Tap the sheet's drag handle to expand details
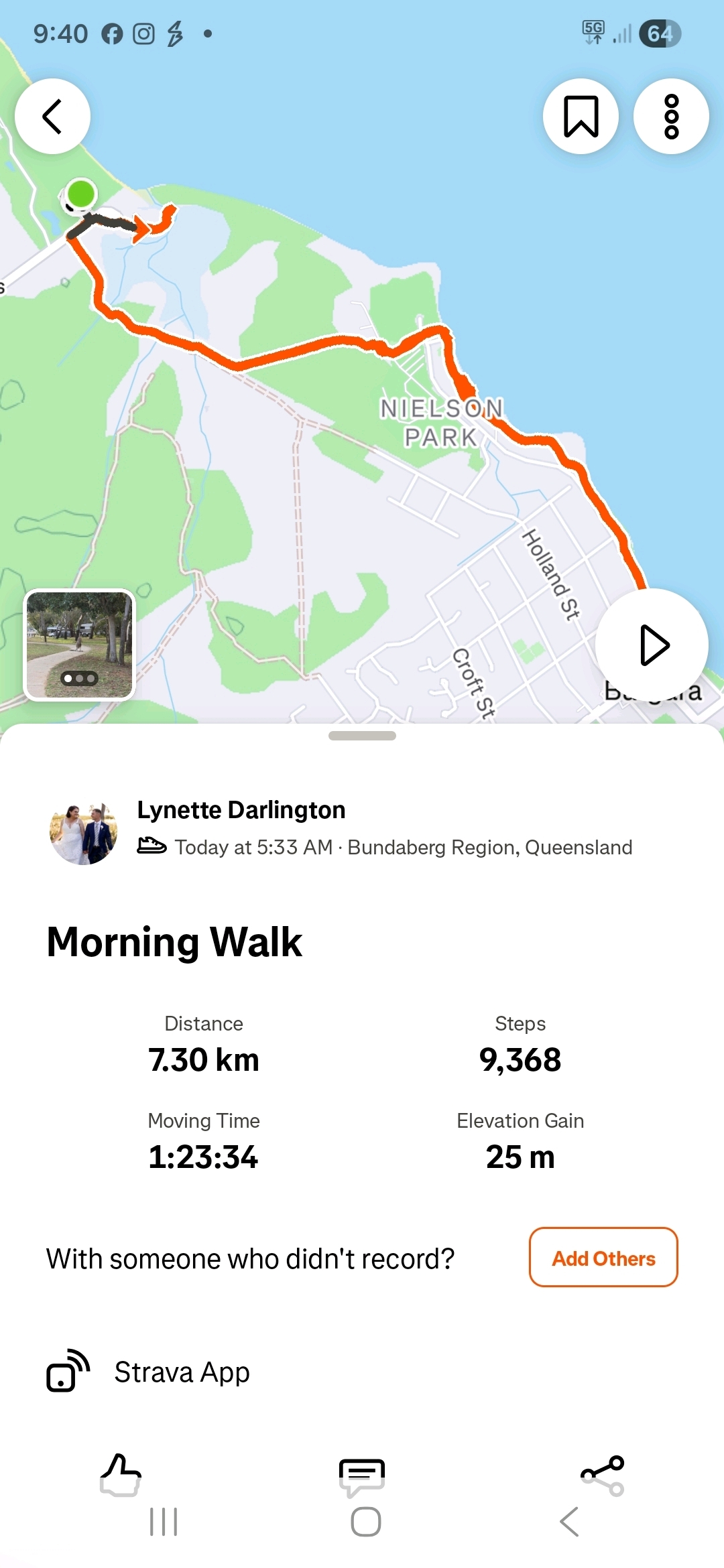Viewport: 724px width, 1568px height. (x=362, y=736)
